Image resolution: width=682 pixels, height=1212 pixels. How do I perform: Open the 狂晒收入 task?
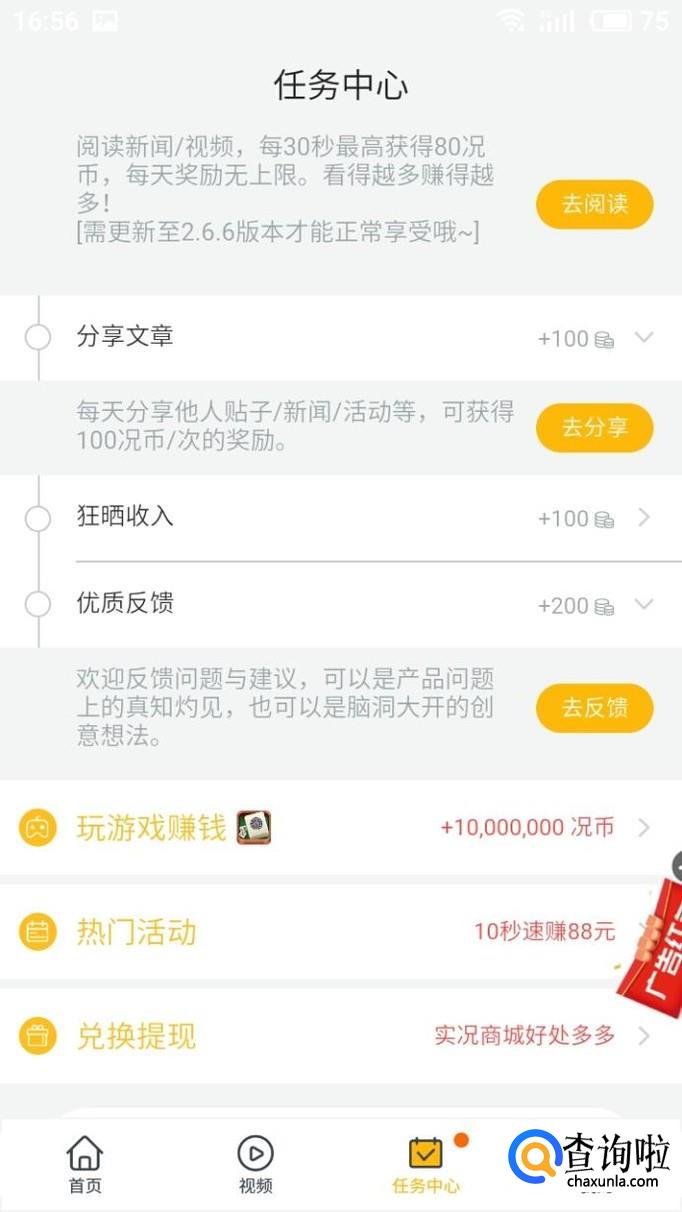(340, 518)
